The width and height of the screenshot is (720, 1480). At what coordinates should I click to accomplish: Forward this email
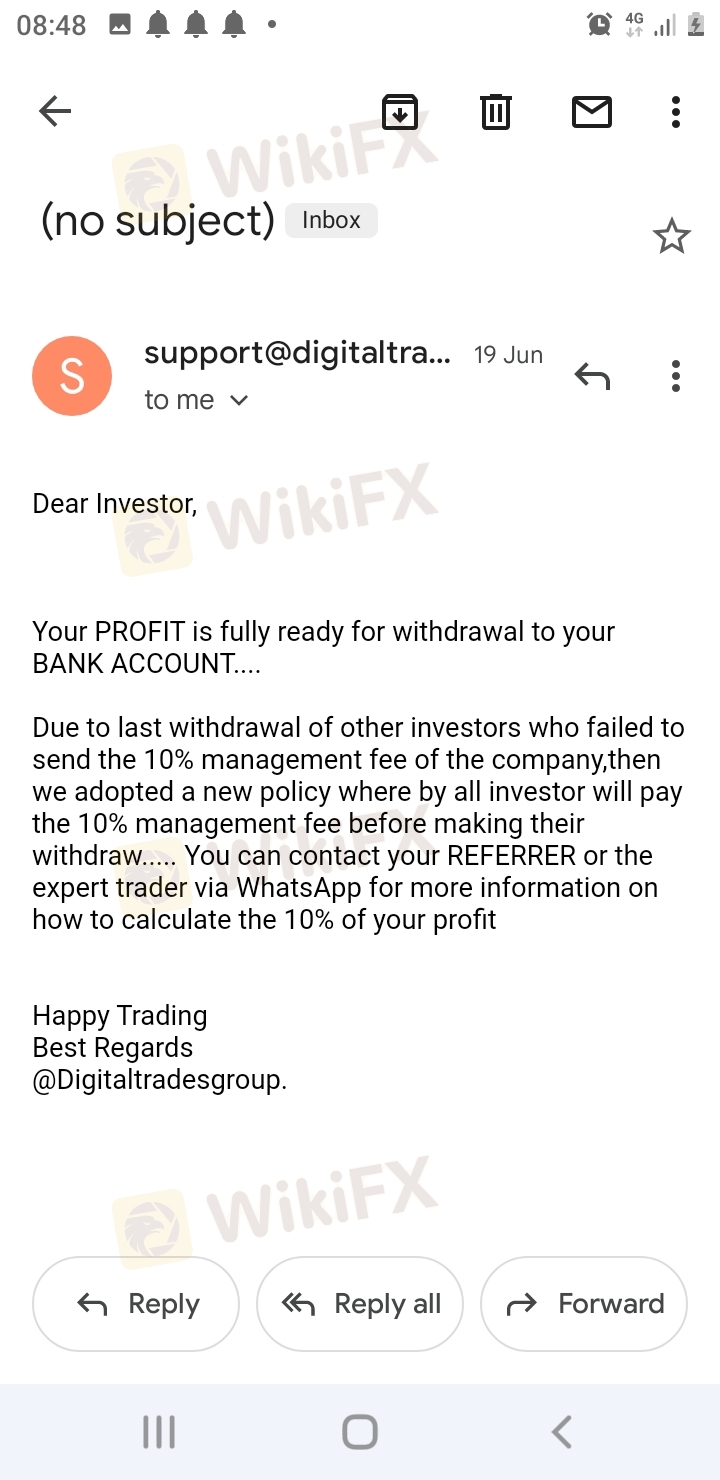point(584,1304)
